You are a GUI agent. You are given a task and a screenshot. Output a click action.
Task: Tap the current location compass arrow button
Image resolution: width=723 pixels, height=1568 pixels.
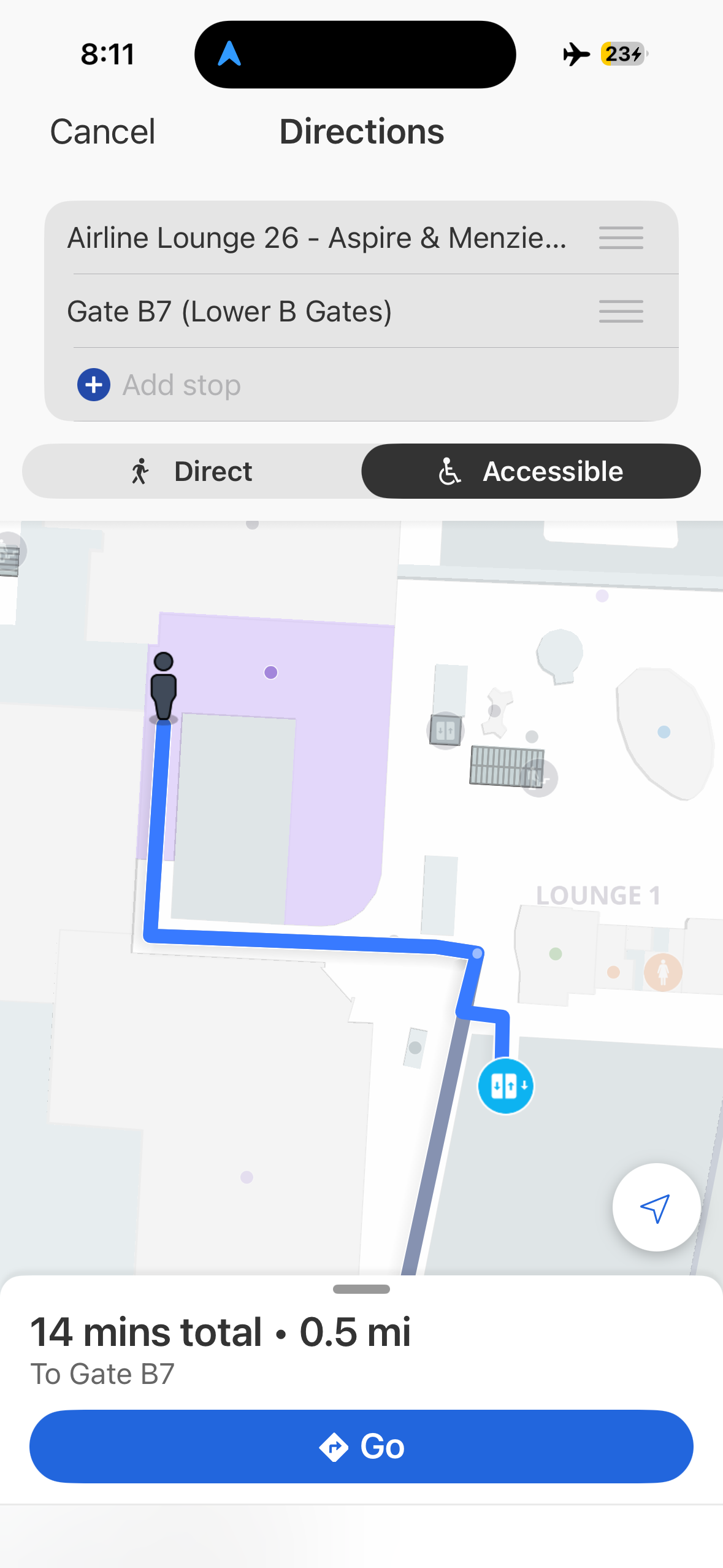[655, 1207]
